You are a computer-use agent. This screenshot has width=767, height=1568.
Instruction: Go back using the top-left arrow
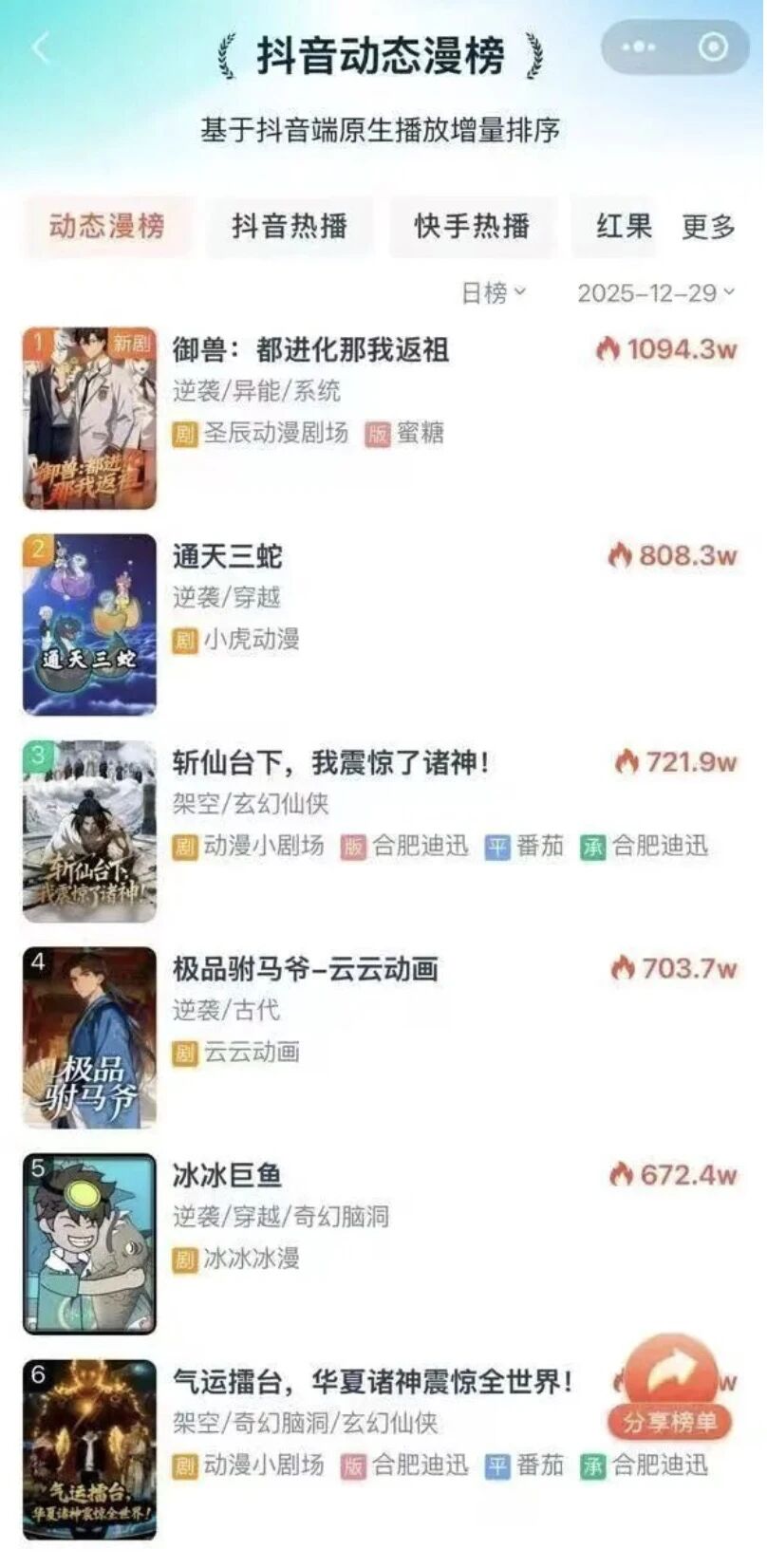40,47
